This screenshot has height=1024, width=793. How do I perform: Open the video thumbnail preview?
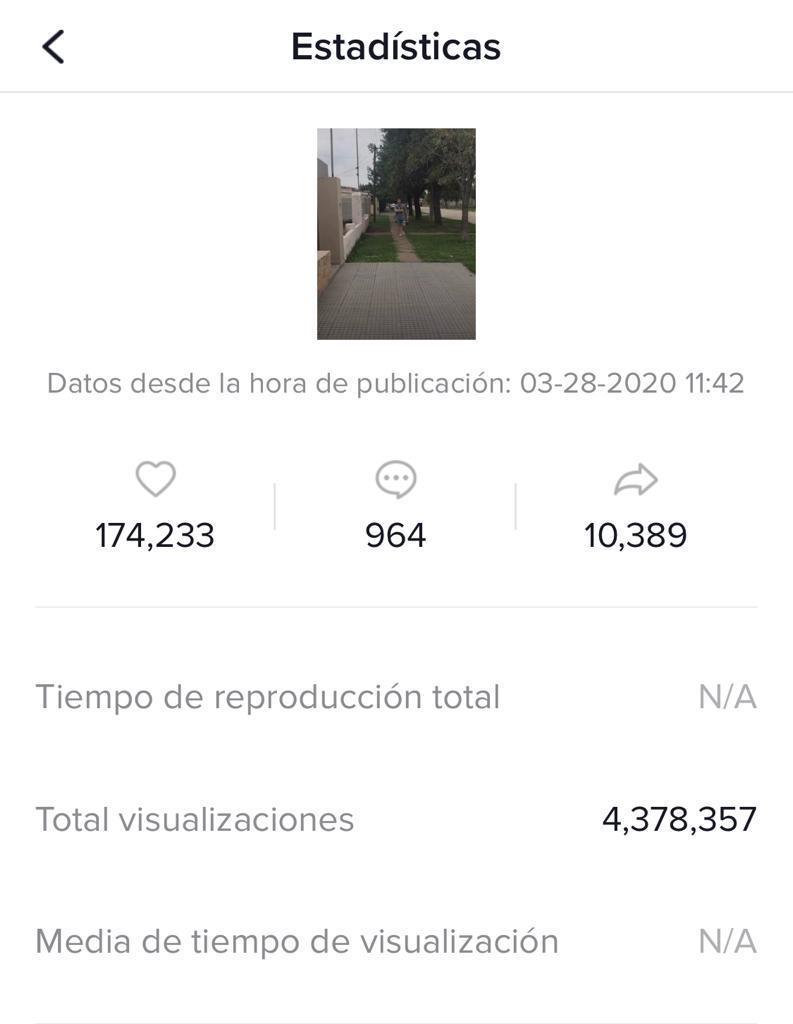(x=396, y=234)
